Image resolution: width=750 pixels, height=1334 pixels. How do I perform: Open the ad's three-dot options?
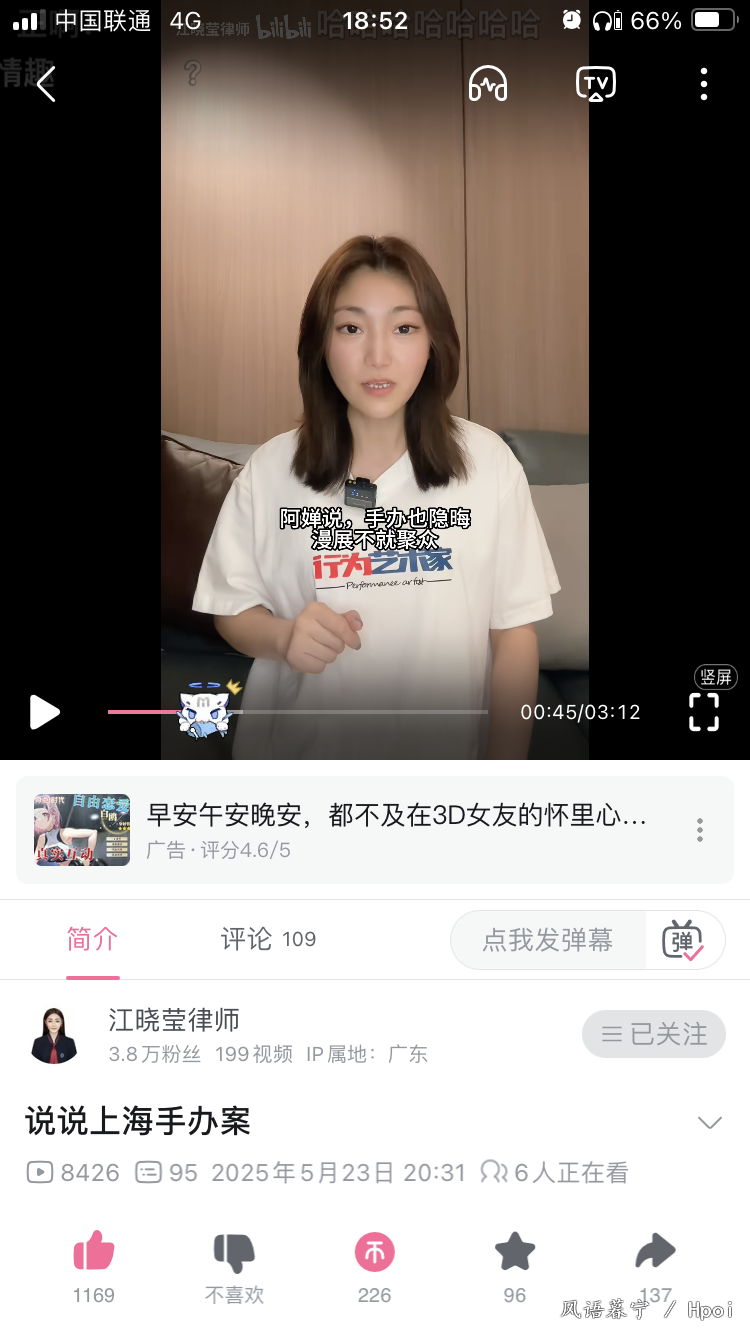700,830
